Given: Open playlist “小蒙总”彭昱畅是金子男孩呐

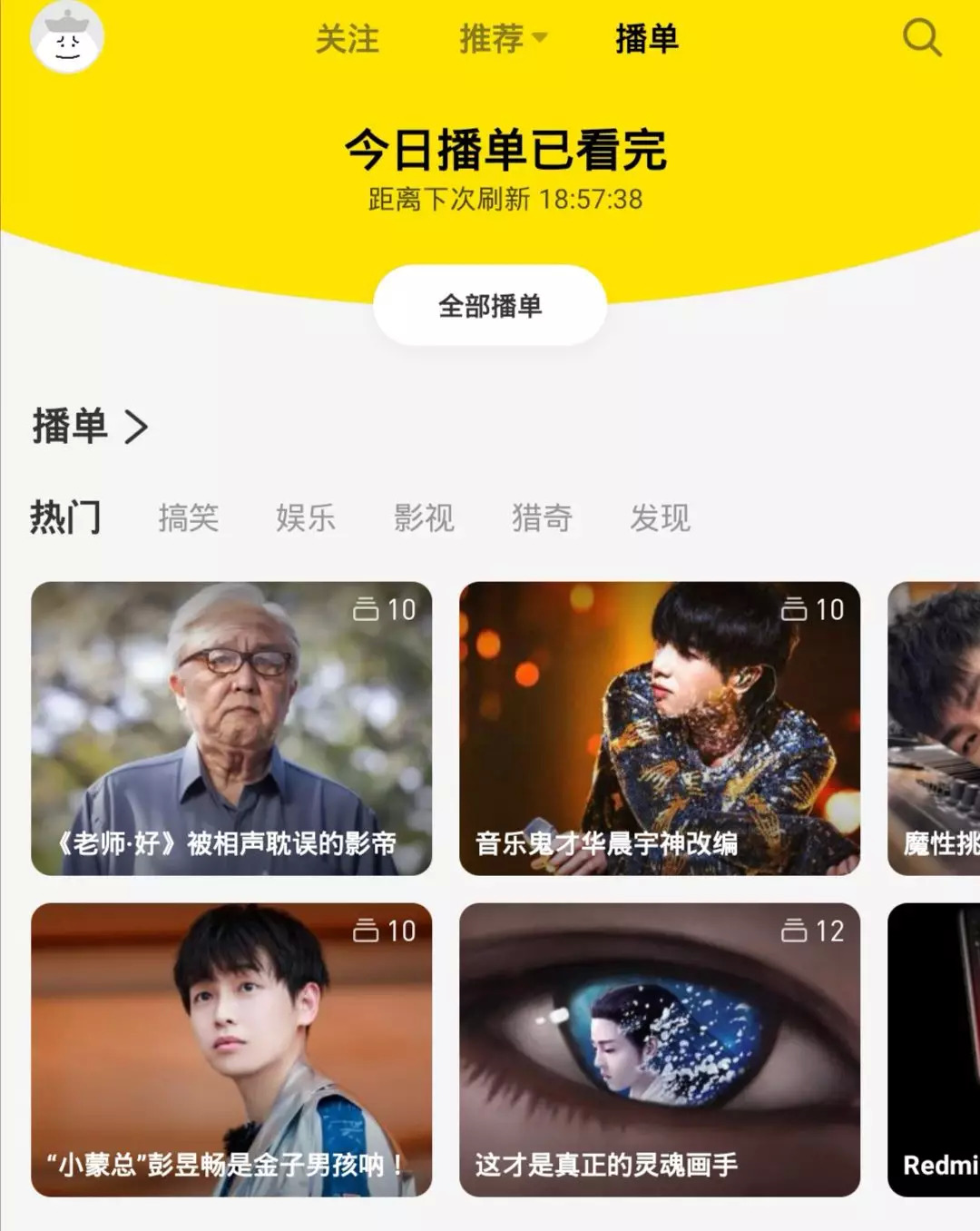Looking at the screenshot, I should (x=231, y=1049).
